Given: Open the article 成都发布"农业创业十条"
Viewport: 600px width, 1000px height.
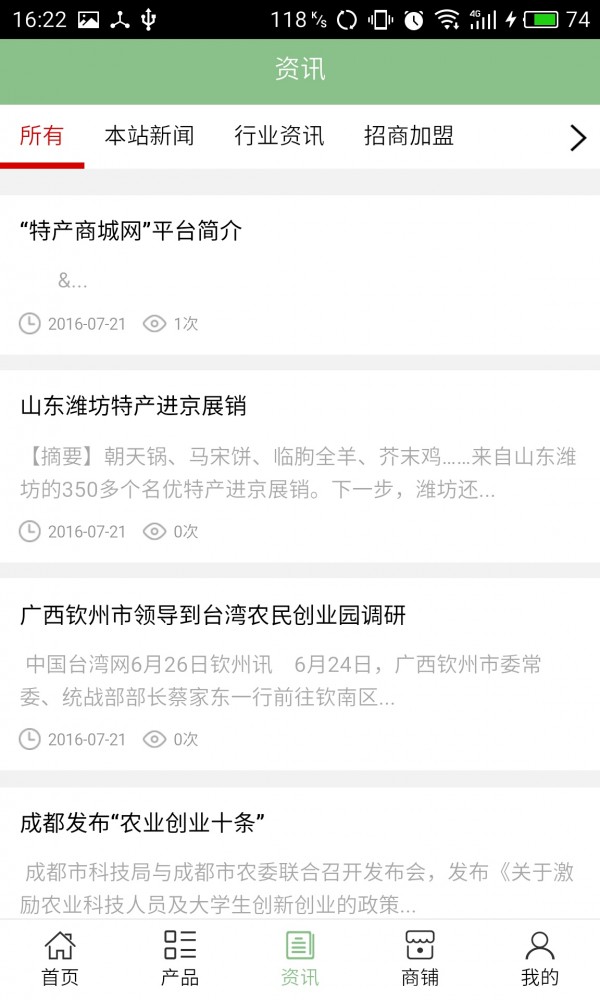Looking at the screenshot, I should pyautogui.click(x=142, y=824).
